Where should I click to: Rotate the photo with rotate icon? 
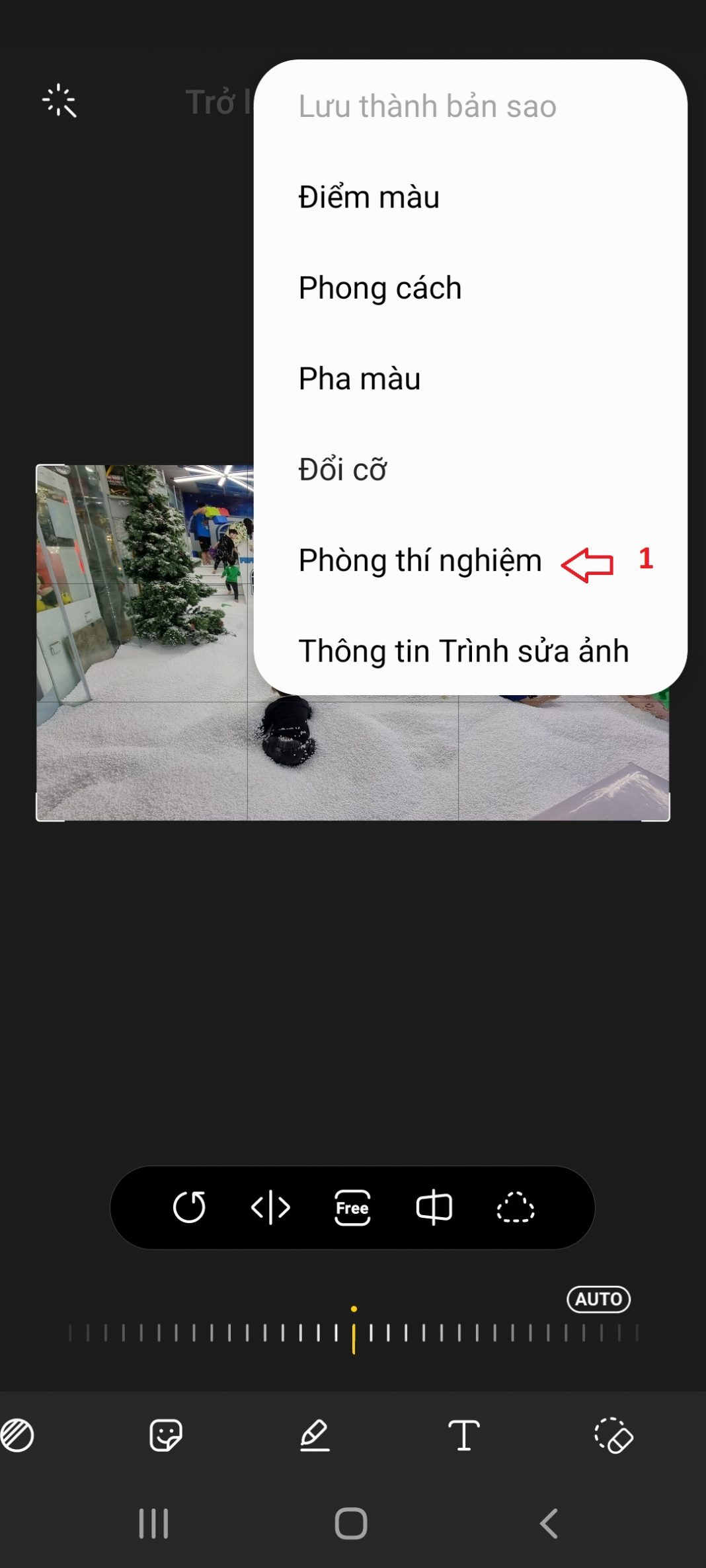[189, 1207]
